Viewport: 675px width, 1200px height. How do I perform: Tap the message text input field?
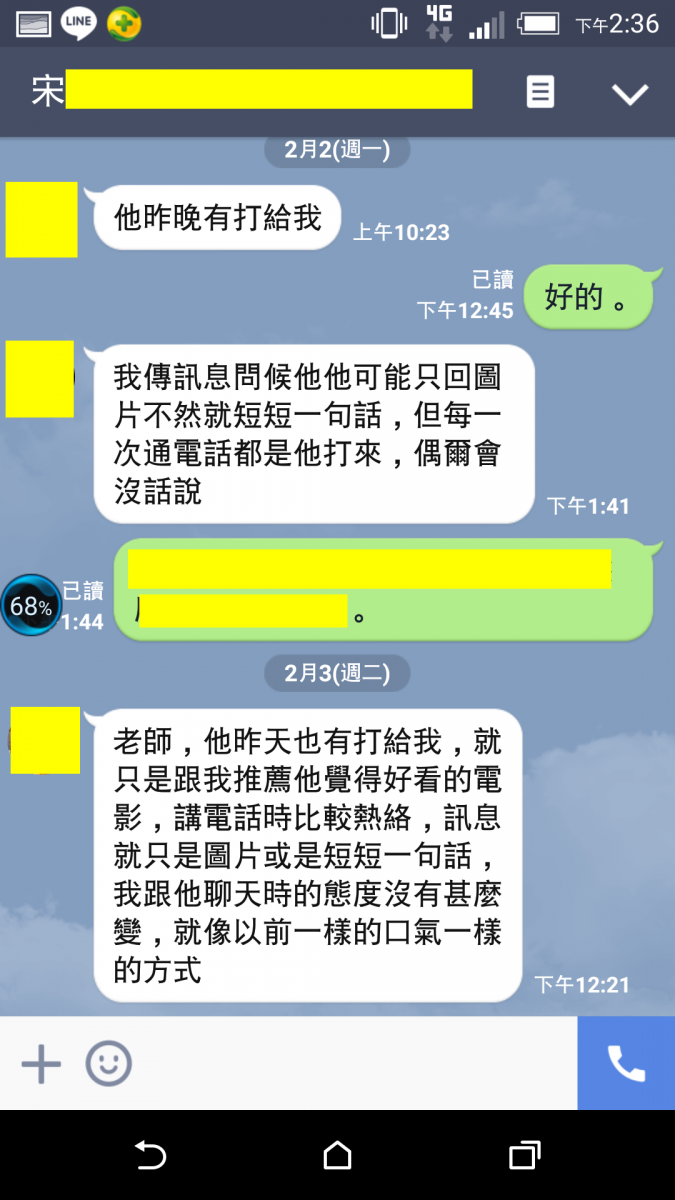tap(350, 1063)
